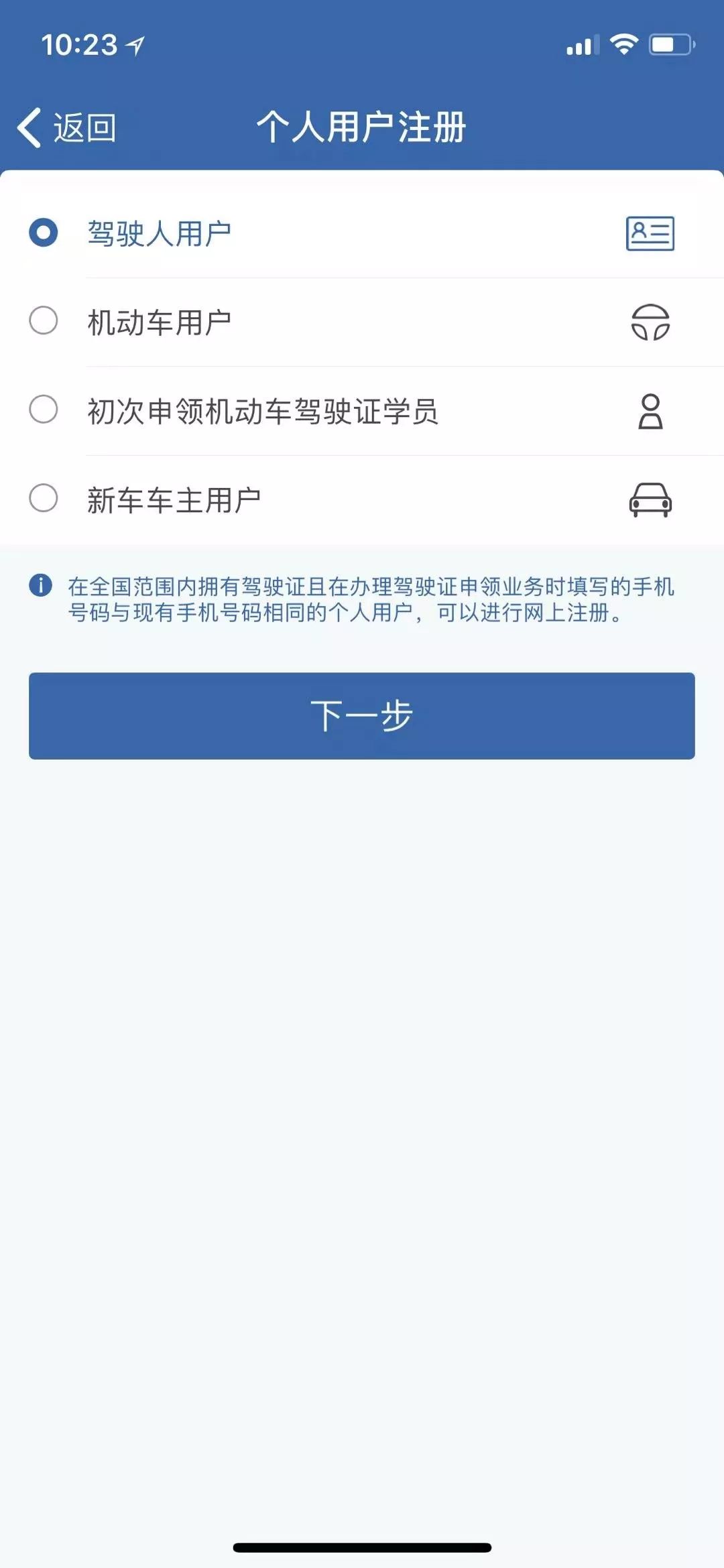This screenshot has height=1568, width=724.
Task: Tap the back chevron at top left
Action: point(29,127)
